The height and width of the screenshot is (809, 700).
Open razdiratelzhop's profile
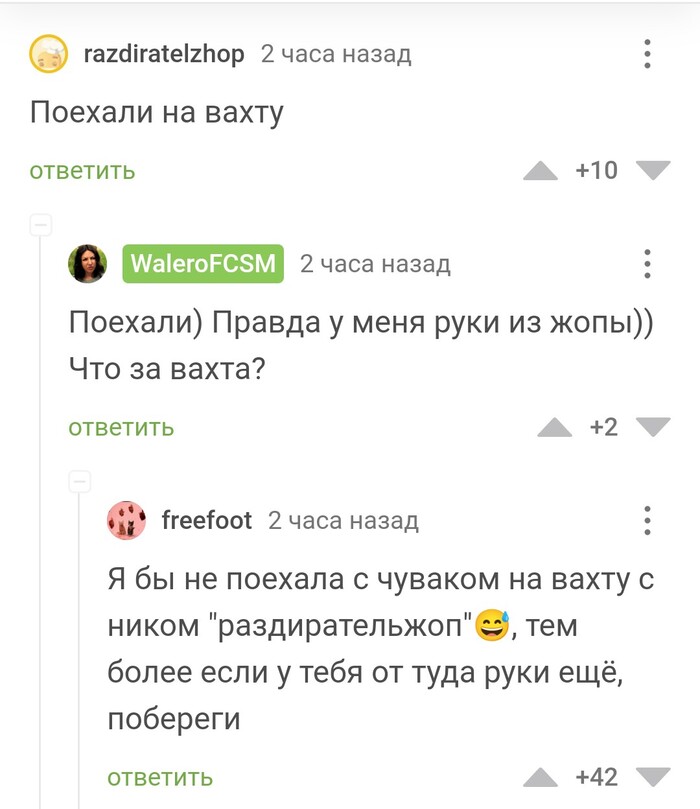(x=162, y=54)
